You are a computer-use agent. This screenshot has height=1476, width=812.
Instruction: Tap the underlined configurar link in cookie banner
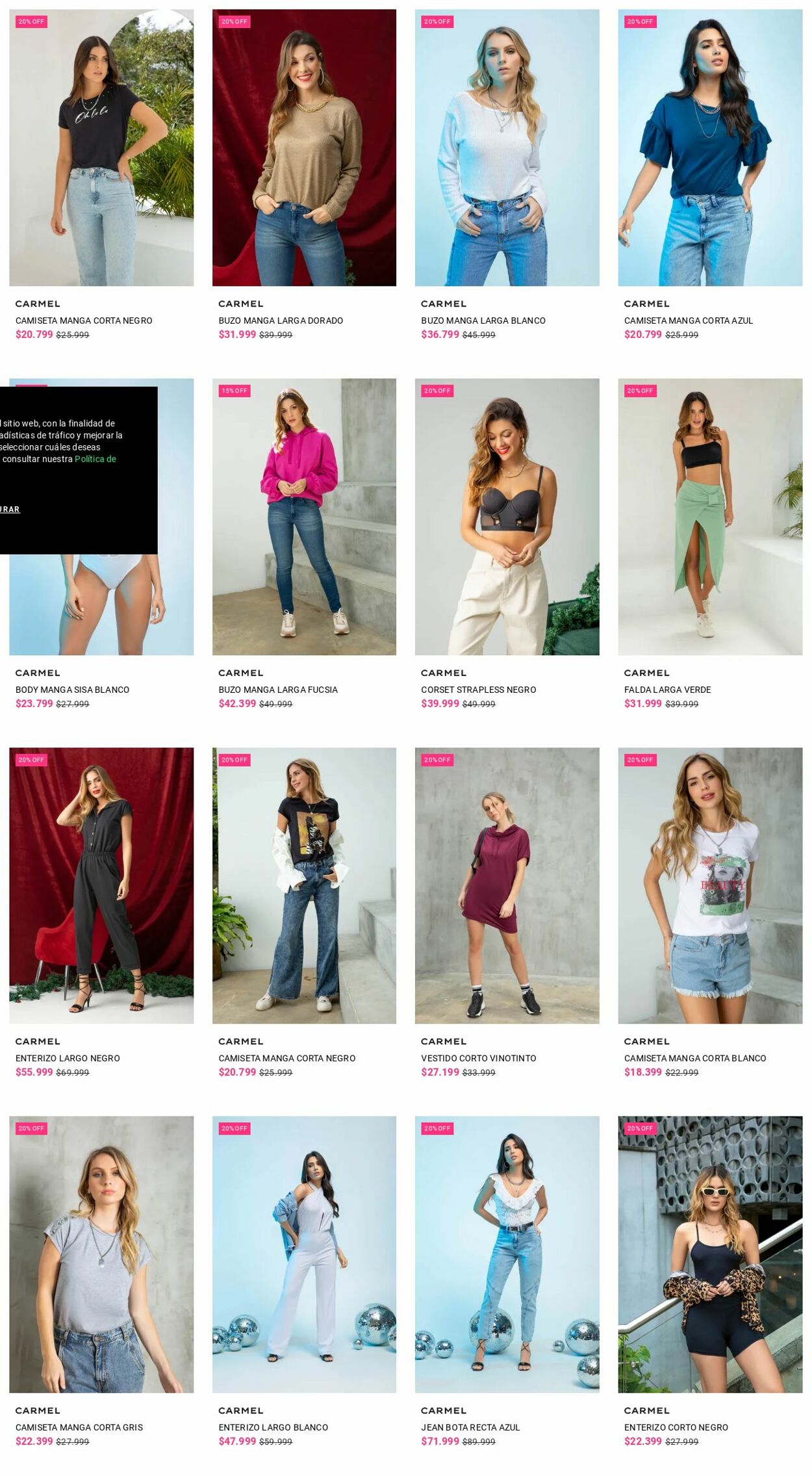pyautogui.click(x=10, y=509)
